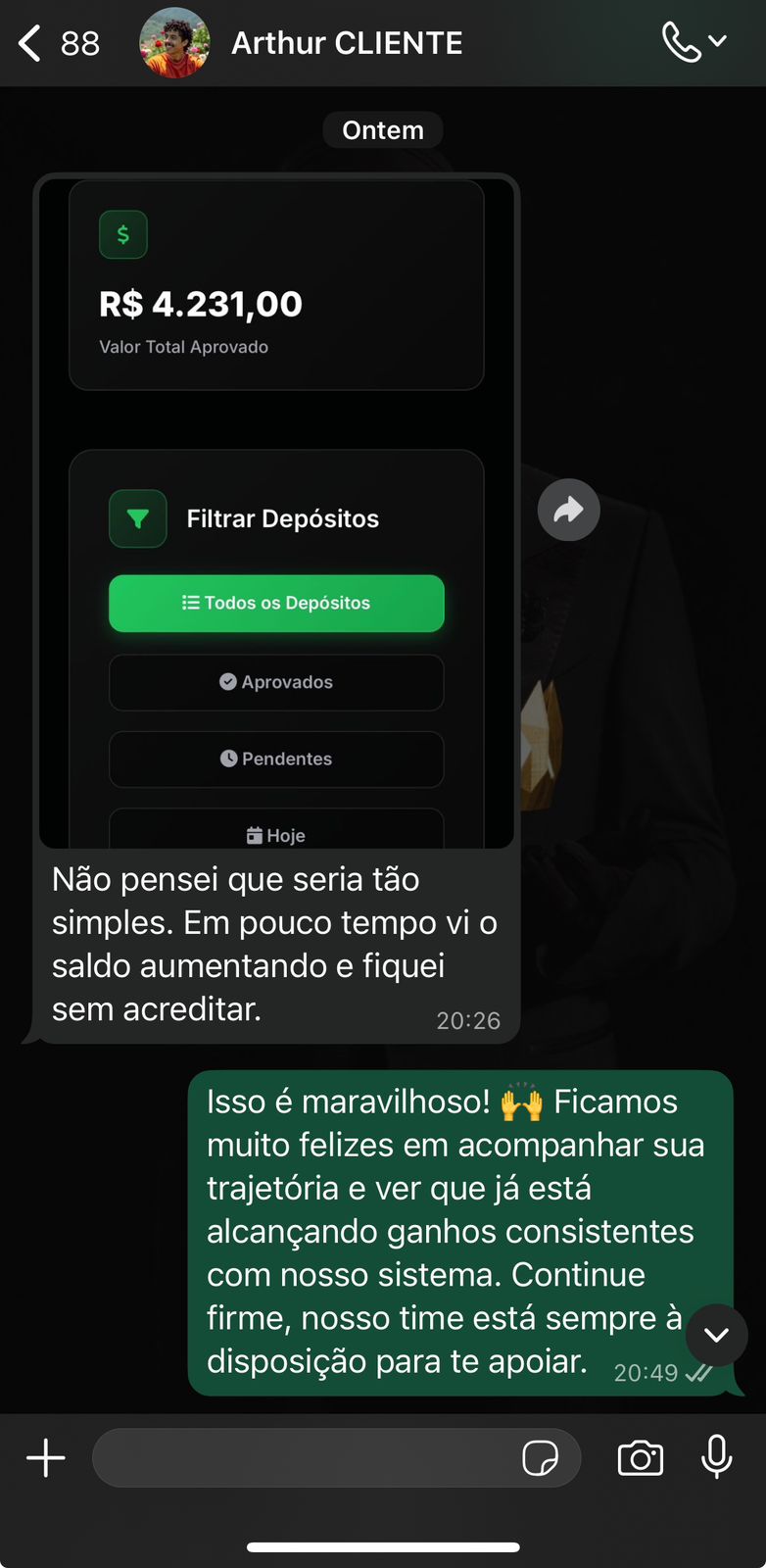
Task: Record a voice message
Action: pyautogui.click(x=717, y=1457)
